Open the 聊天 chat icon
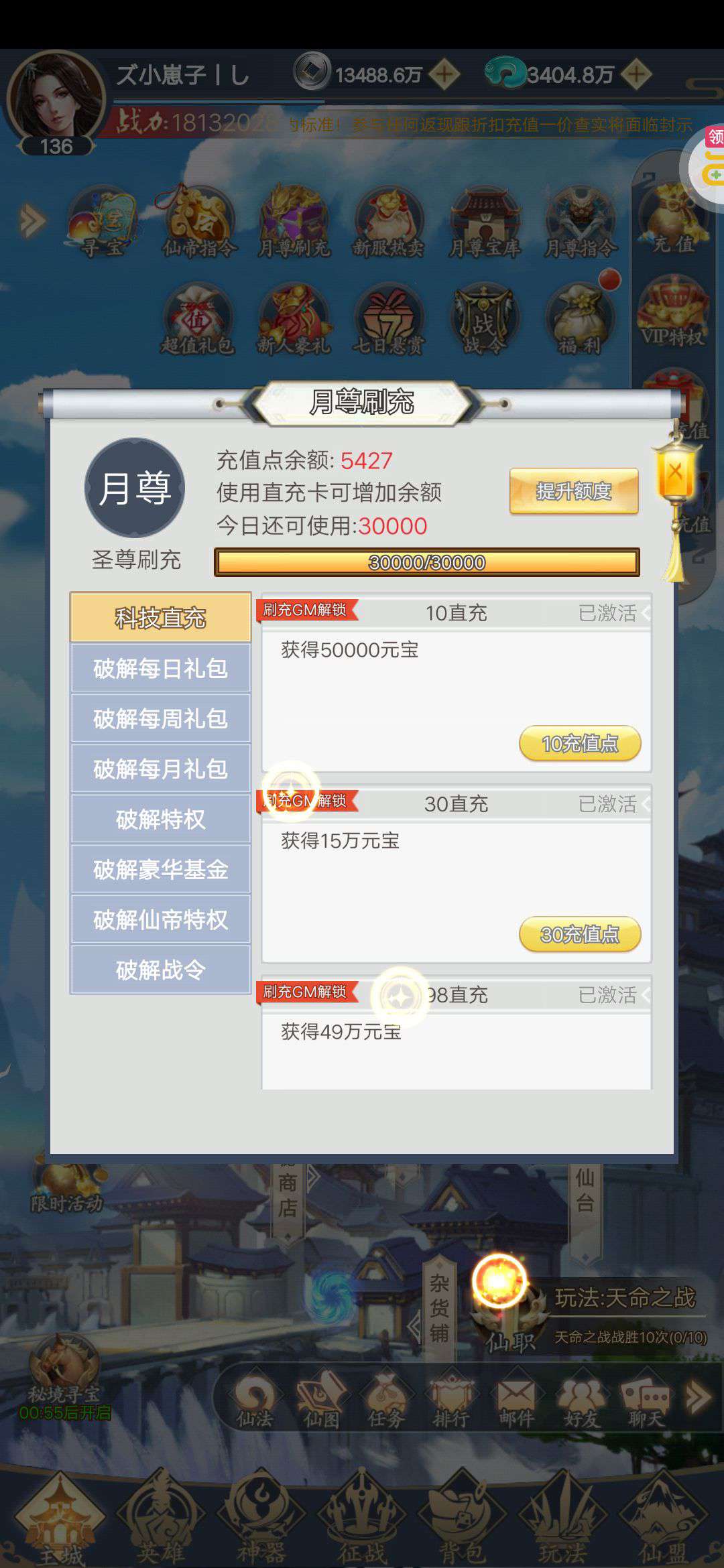 click(x=646, y=1400)
